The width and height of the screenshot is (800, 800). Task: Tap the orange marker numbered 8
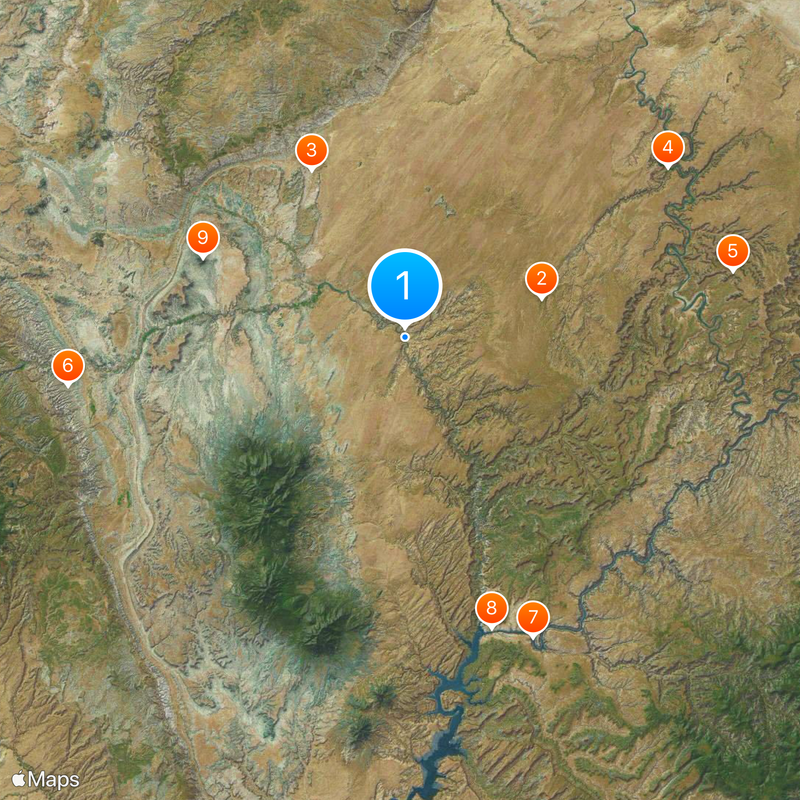click(491, 607)
